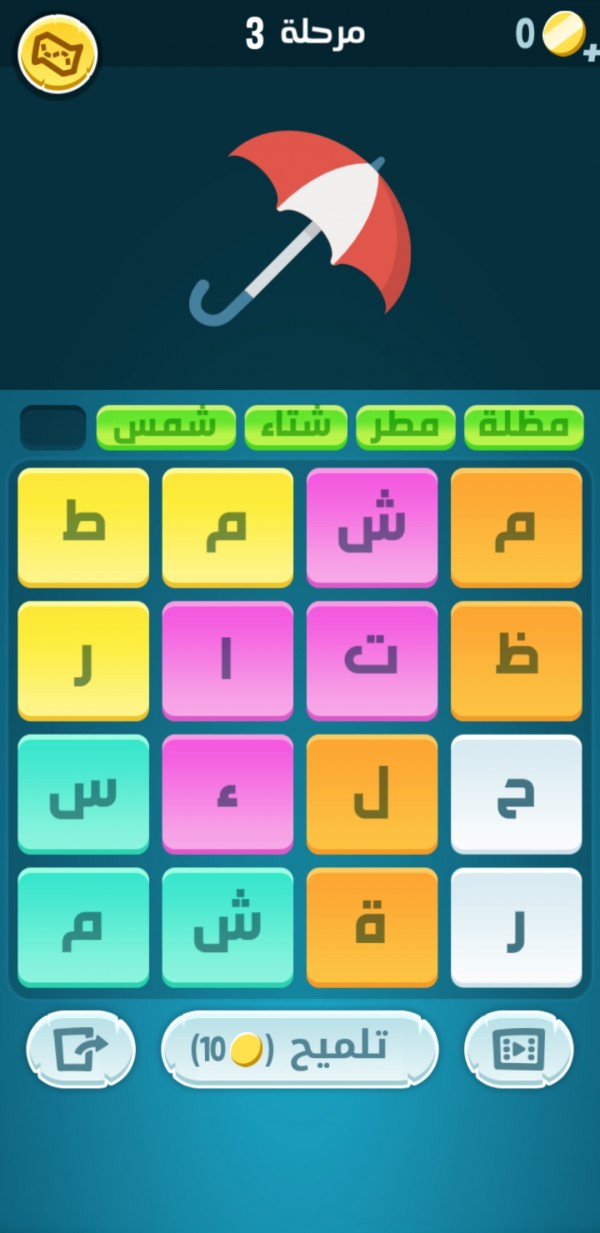Tap the orange ل letter tile

[372, 794]
